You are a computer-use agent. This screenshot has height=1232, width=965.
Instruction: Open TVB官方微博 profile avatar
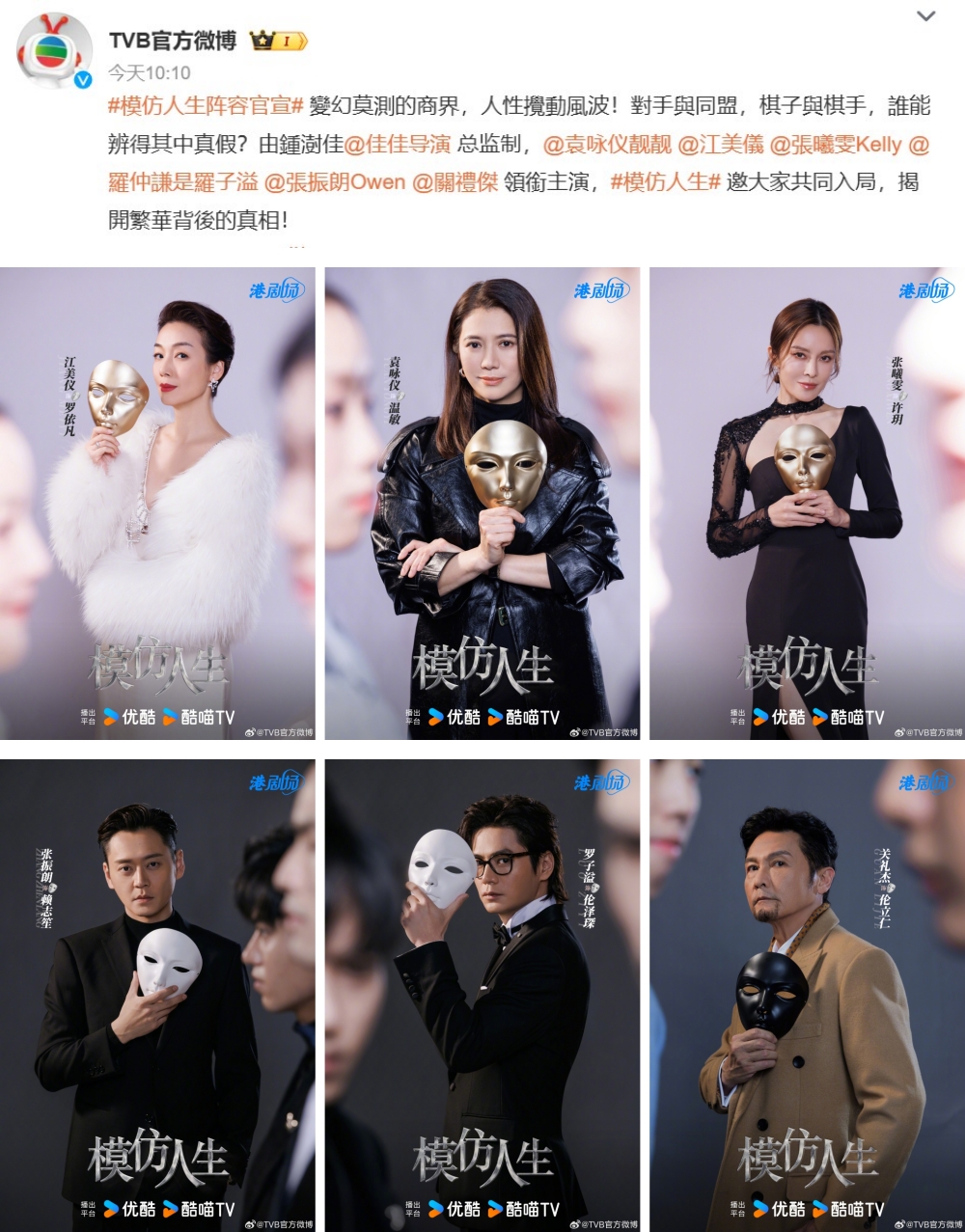pos(54,51)
